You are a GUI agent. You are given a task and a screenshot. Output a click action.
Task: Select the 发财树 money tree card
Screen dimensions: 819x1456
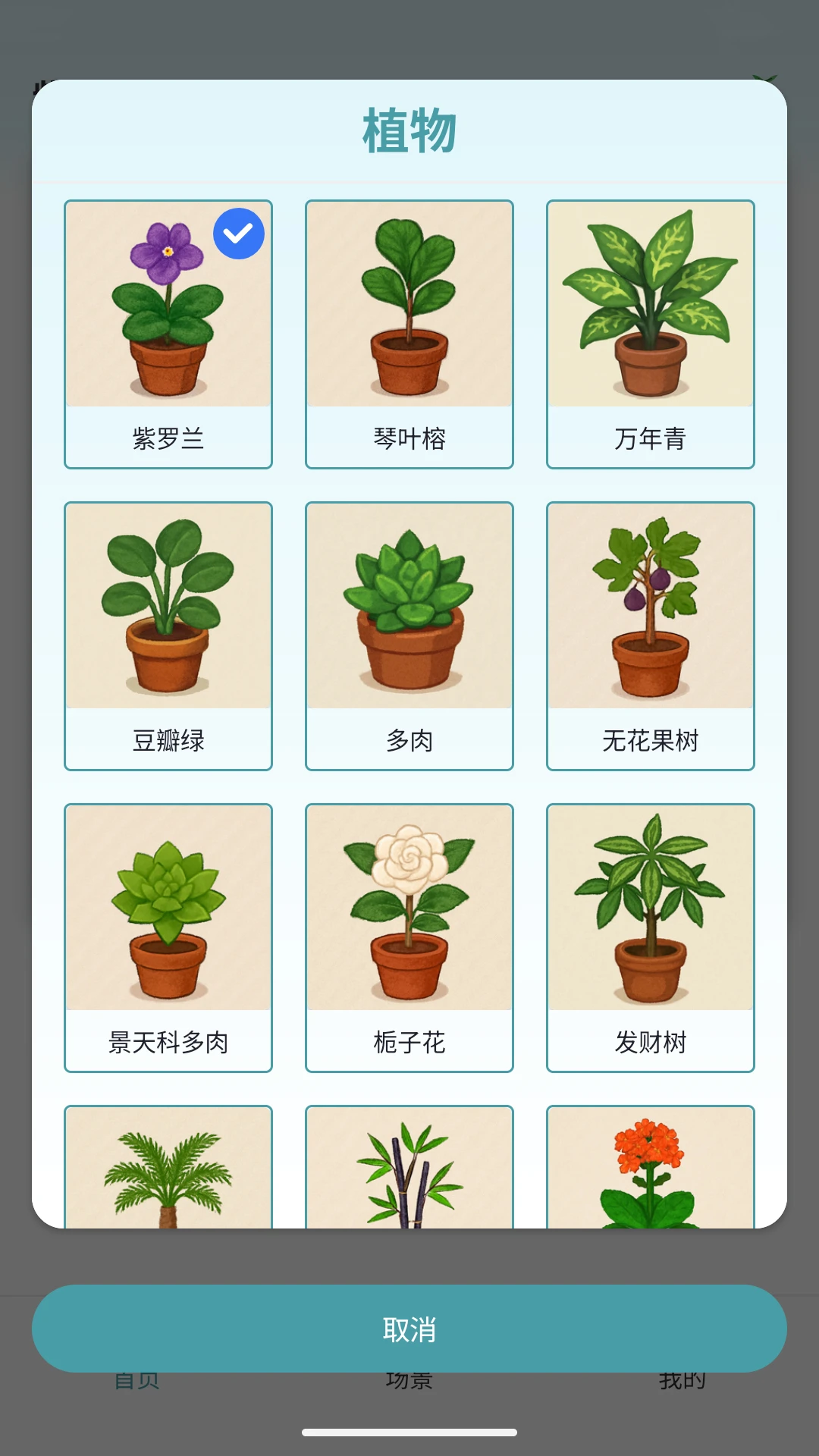(650, 937)
